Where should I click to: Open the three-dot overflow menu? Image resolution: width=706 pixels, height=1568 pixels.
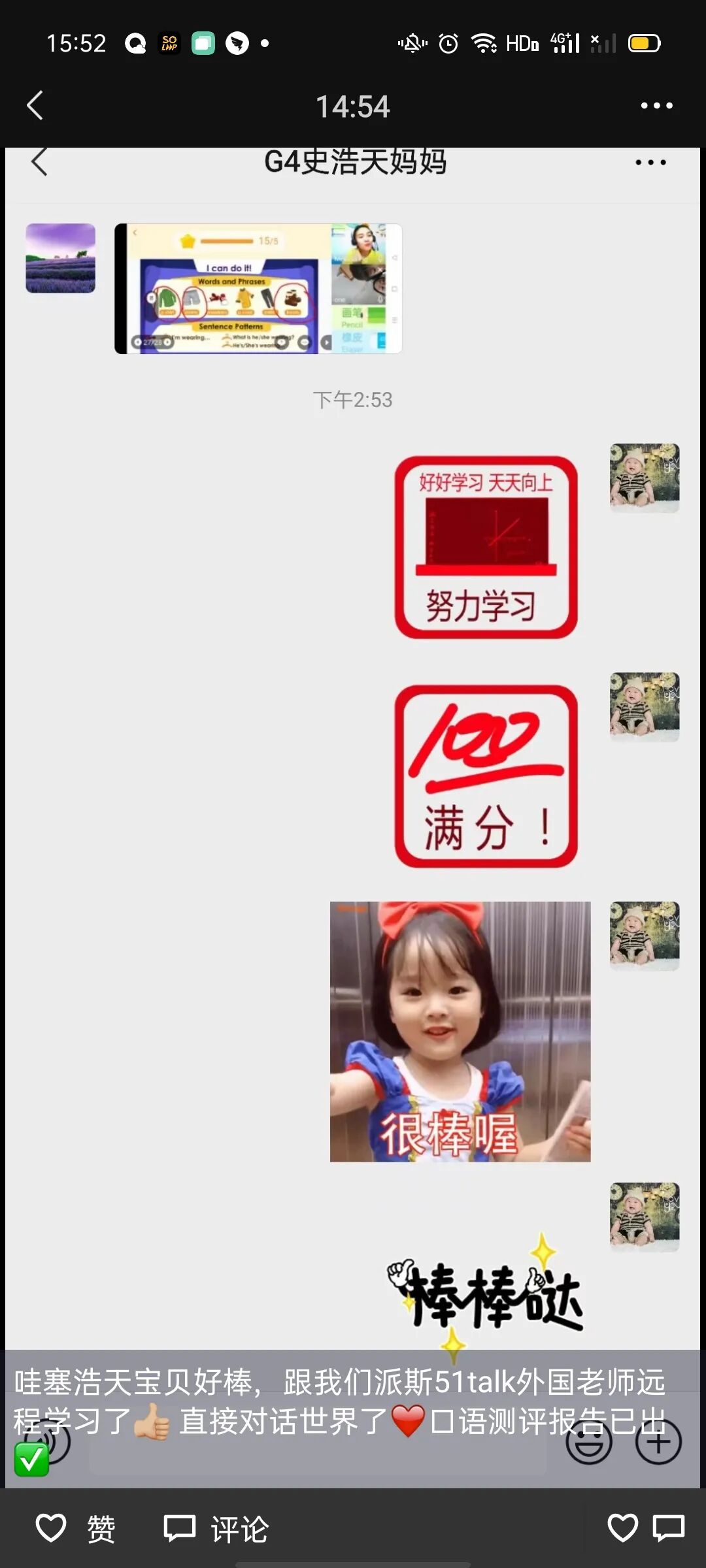656,106
